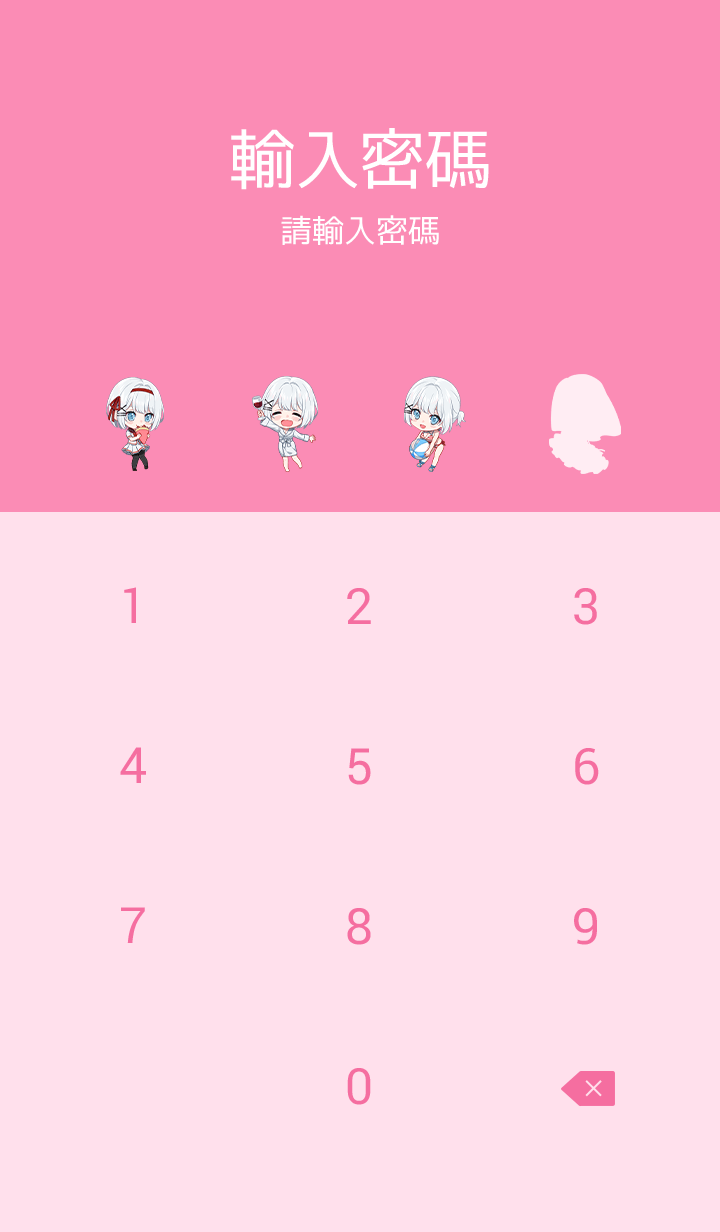Image resolution: width=720 pixels, height=1232 pixels.
Task: Tap number 2 on the passcode keypad
Action: (x=359, y=607)
